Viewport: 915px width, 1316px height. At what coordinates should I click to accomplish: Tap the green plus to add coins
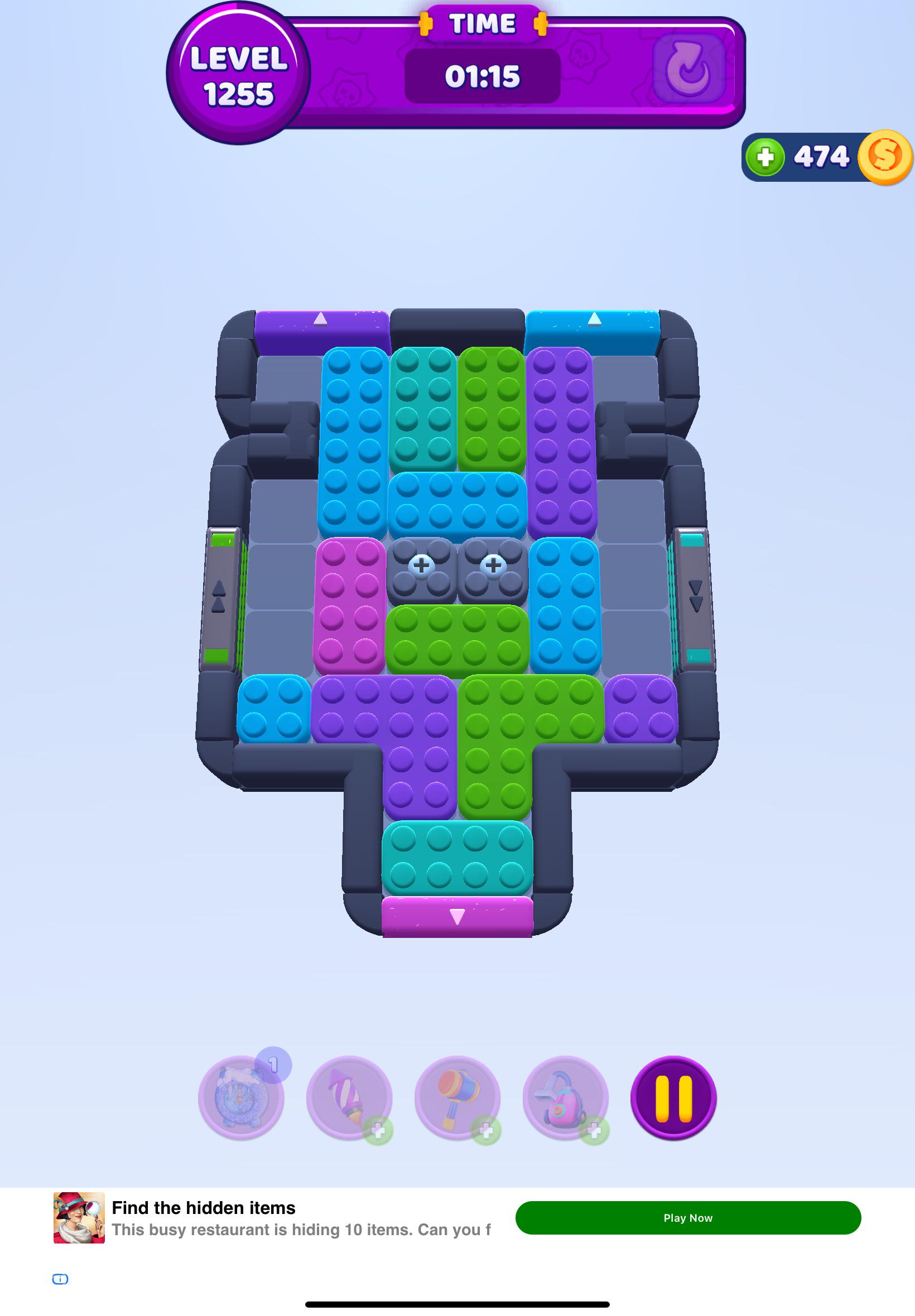coord(765,157)
